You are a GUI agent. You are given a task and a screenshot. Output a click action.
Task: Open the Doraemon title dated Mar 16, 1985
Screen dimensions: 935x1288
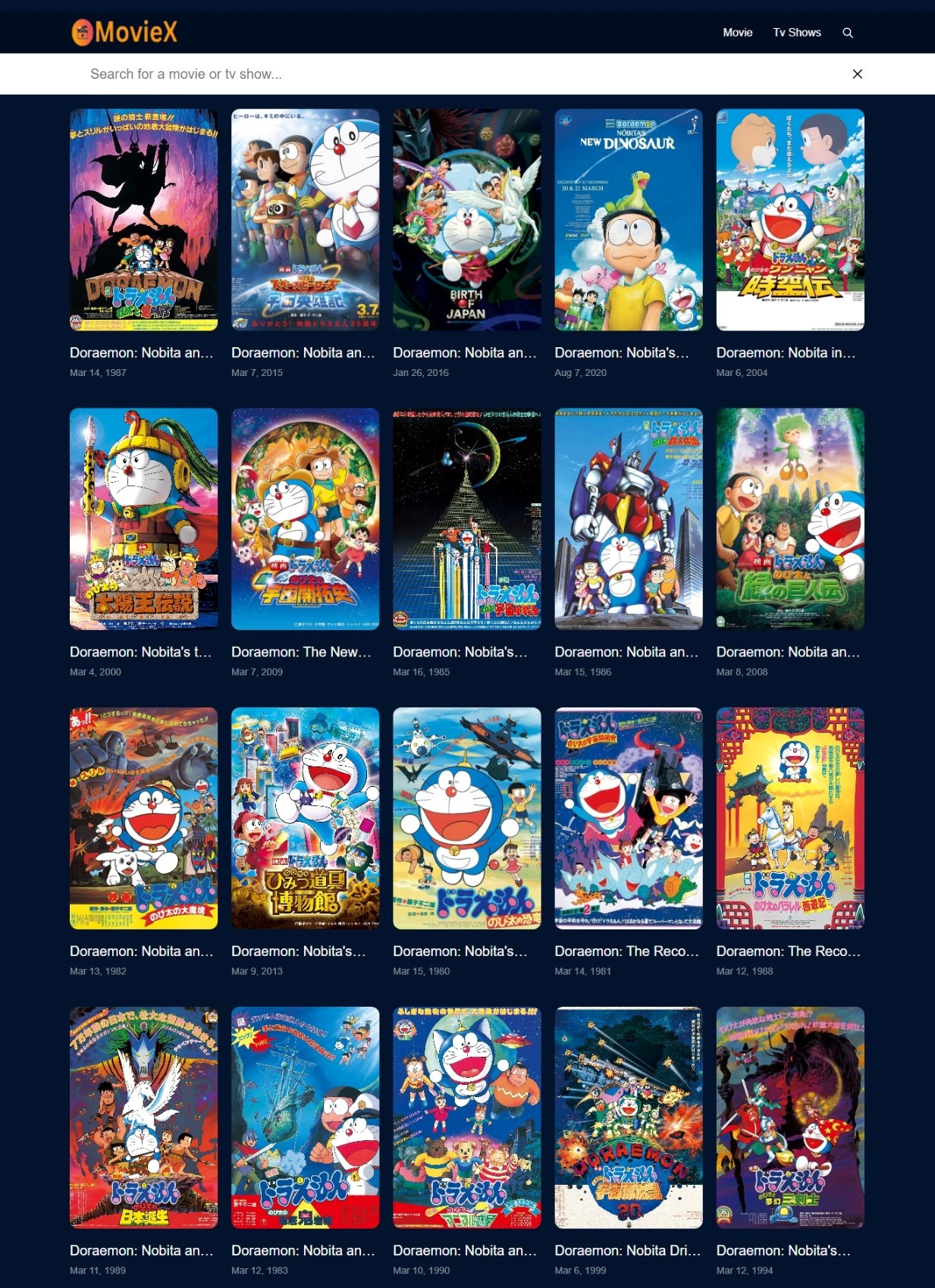(465, 650)
